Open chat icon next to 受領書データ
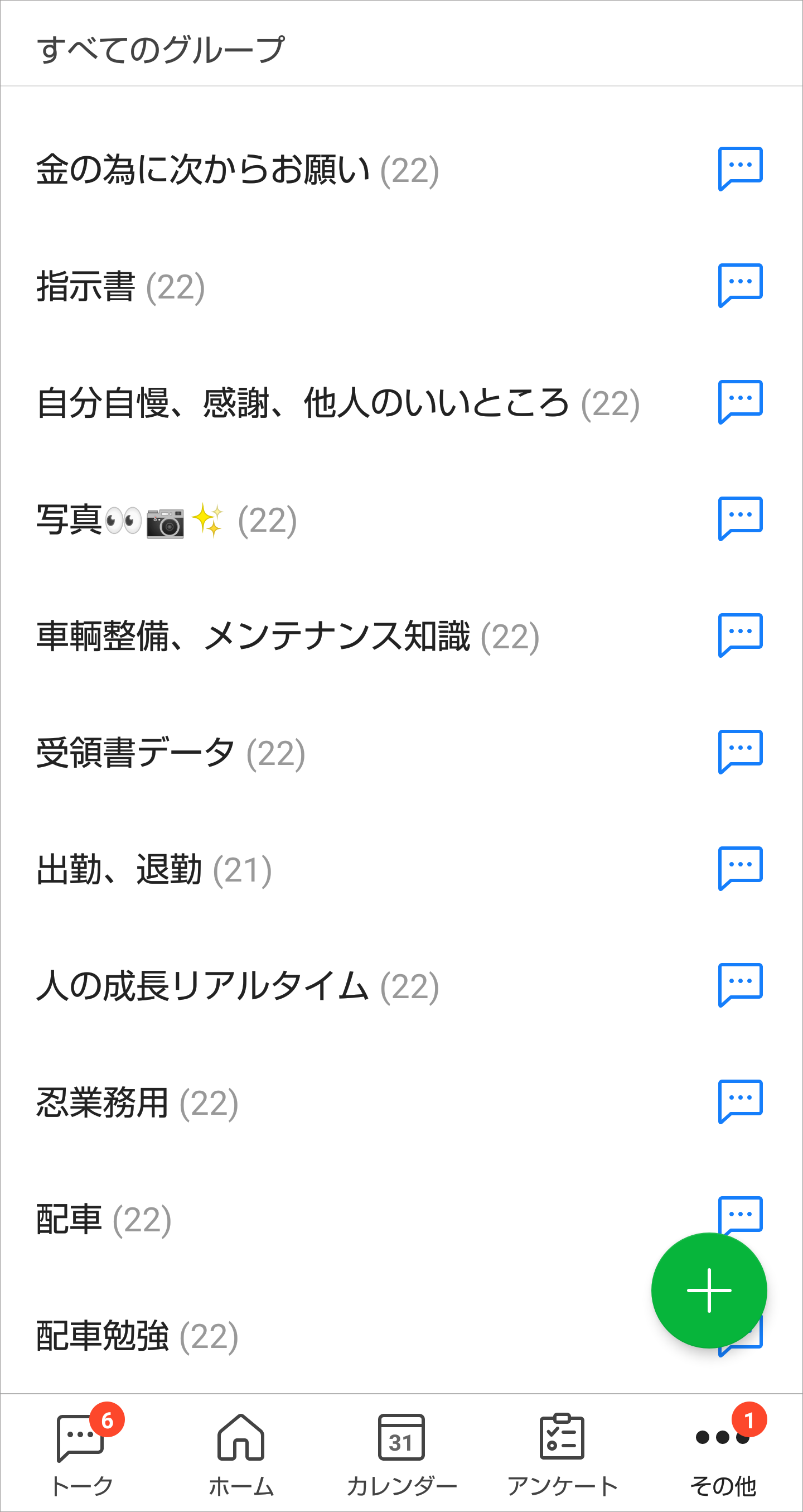The height and width of the screenshot is (1512, 803). coord(739,752)
